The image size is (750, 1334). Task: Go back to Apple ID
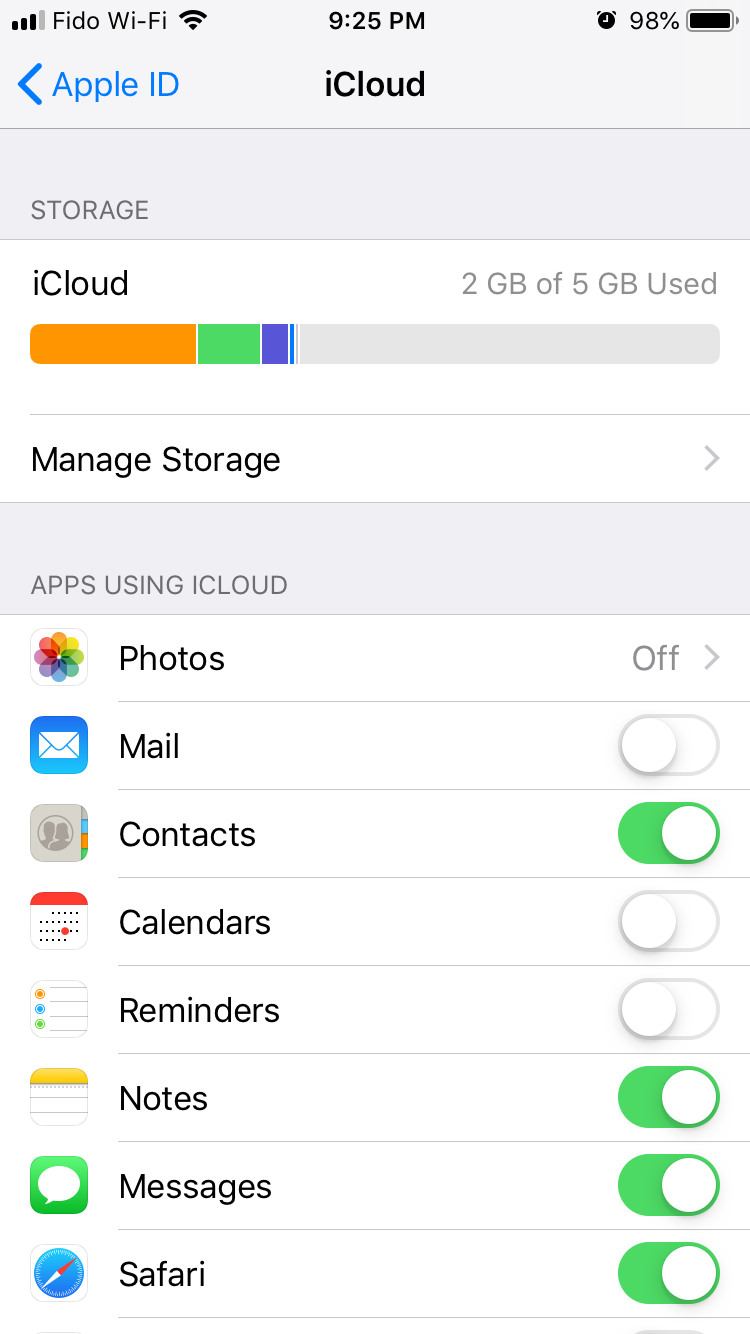98,85
